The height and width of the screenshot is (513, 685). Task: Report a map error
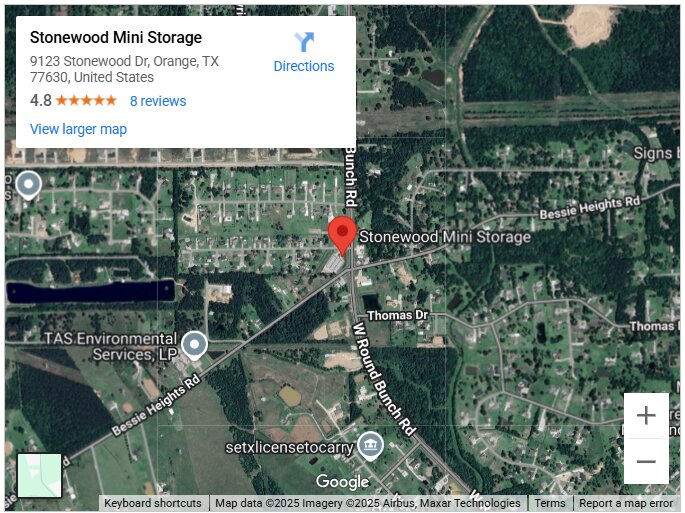[626, 504]
